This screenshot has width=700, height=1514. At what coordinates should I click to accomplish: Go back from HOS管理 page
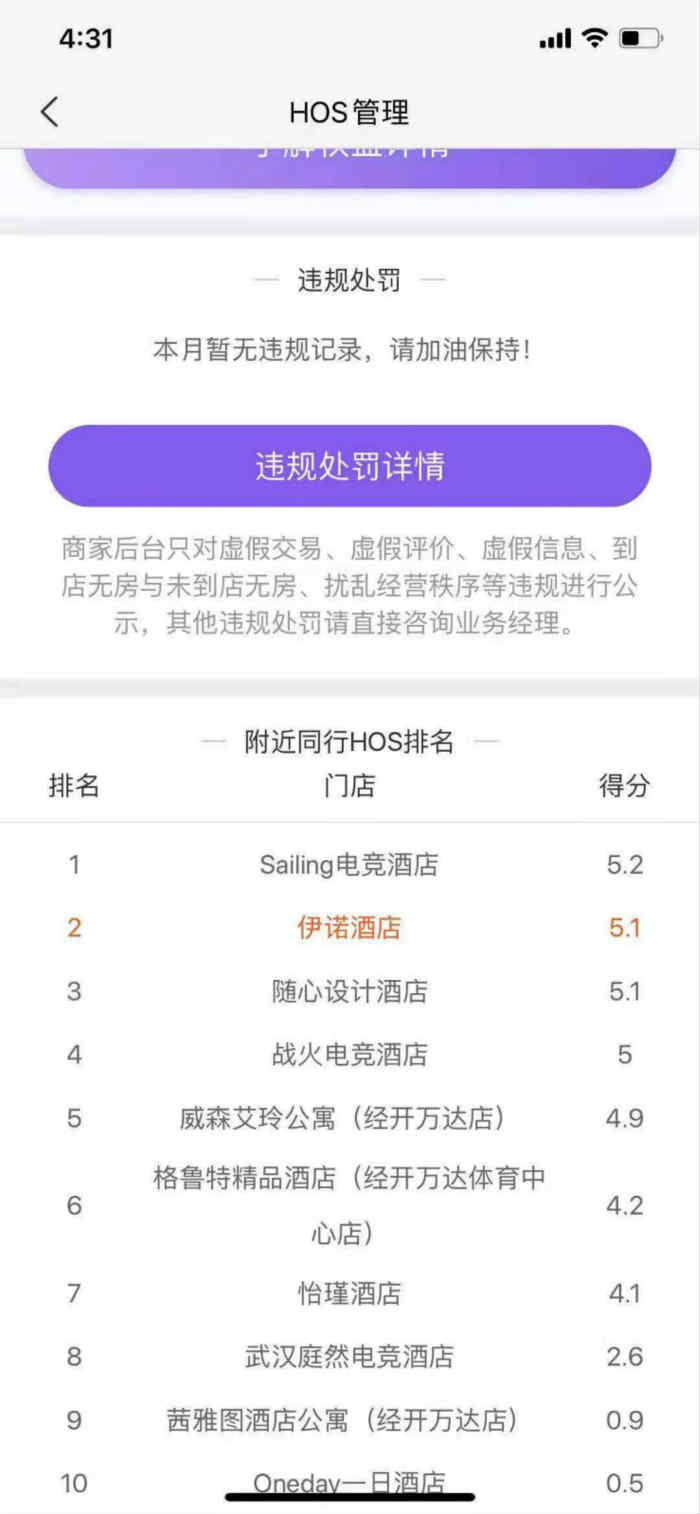pyautogui.click(x=49, y=112)
